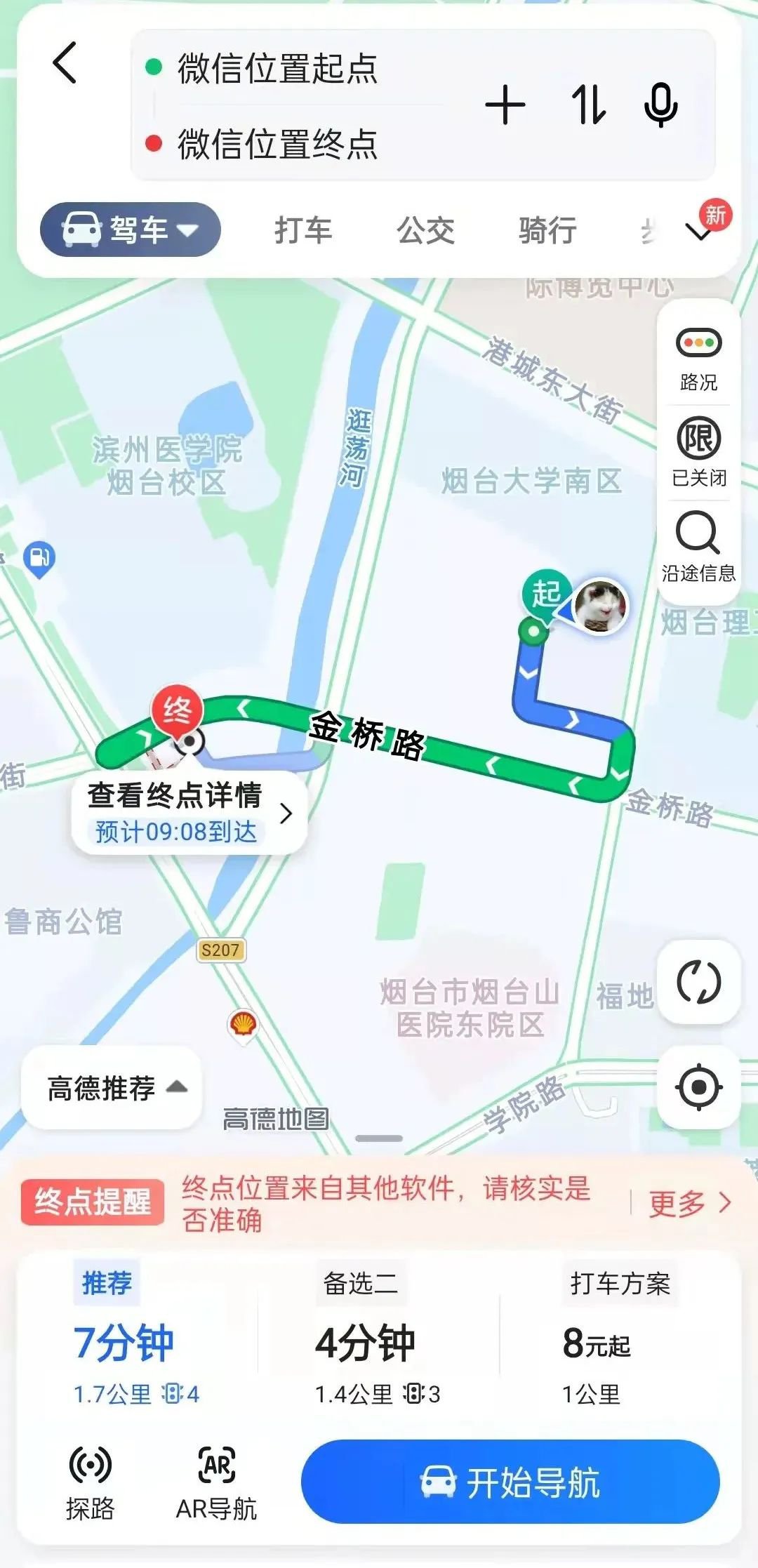
Task: Edit the starting point field 微信位置起点
Action: (x=277, y=69)
